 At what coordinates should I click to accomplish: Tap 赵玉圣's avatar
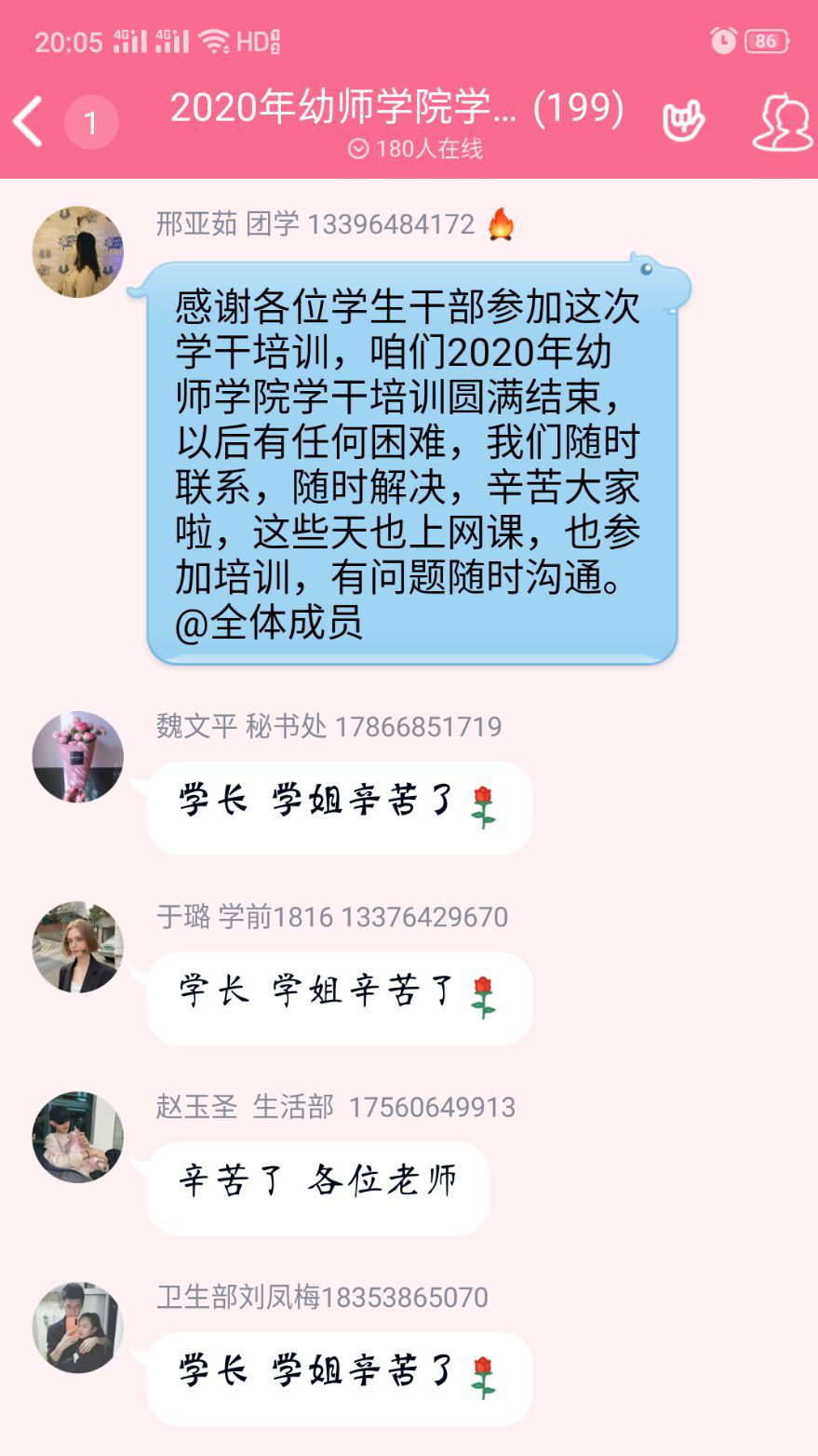pos(78,1138)
